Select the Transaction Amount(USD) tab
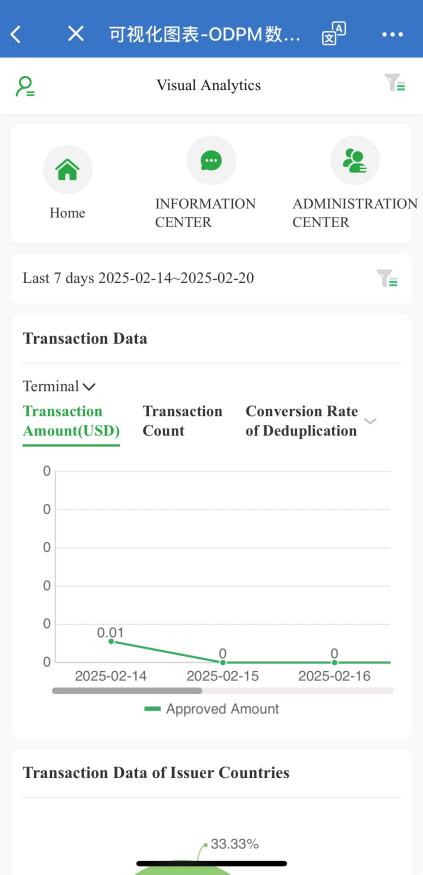The width and height of the screenshot is (423, 875). (x=71, y=421)
